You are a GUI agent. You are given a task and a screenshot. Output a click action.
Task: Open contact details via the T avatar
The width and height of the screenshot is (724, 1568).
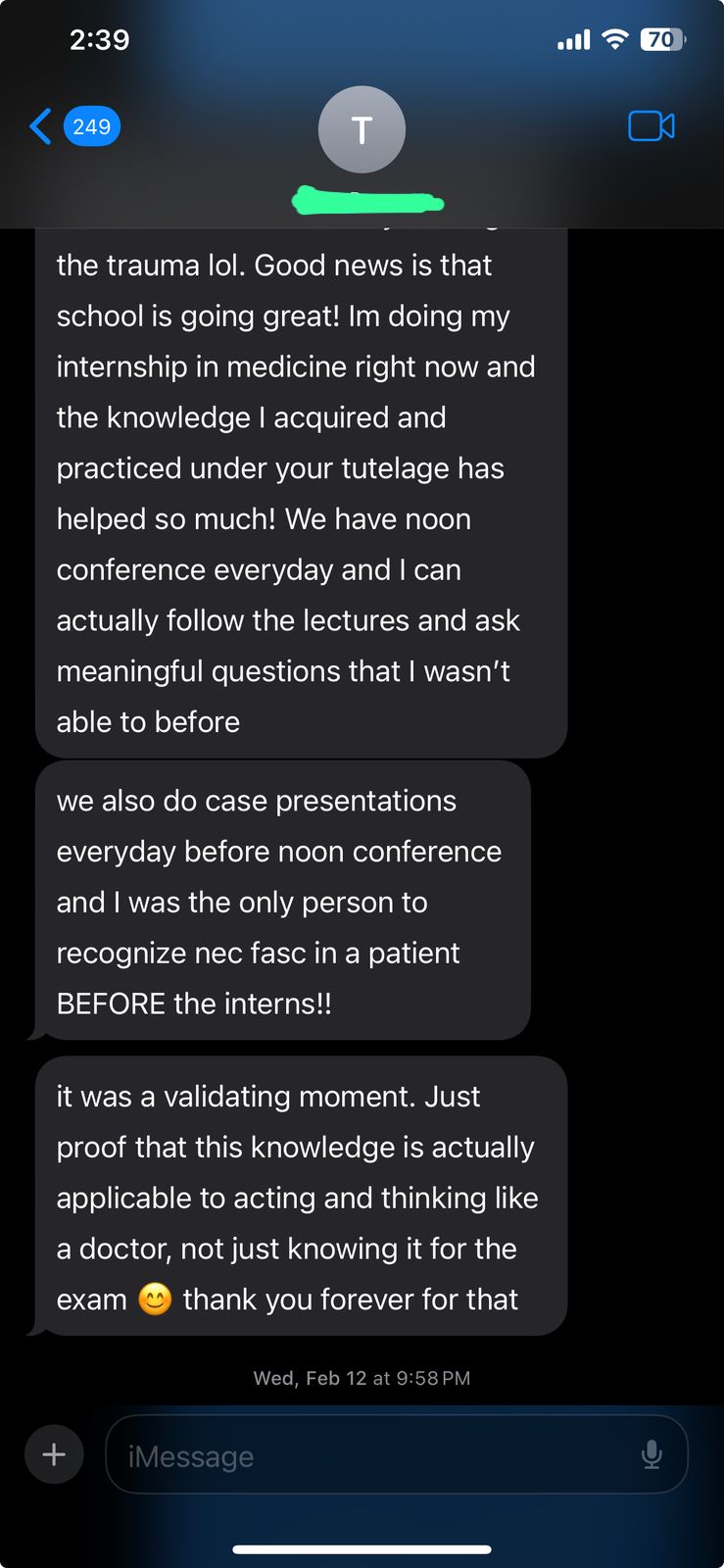coord(362,129)
